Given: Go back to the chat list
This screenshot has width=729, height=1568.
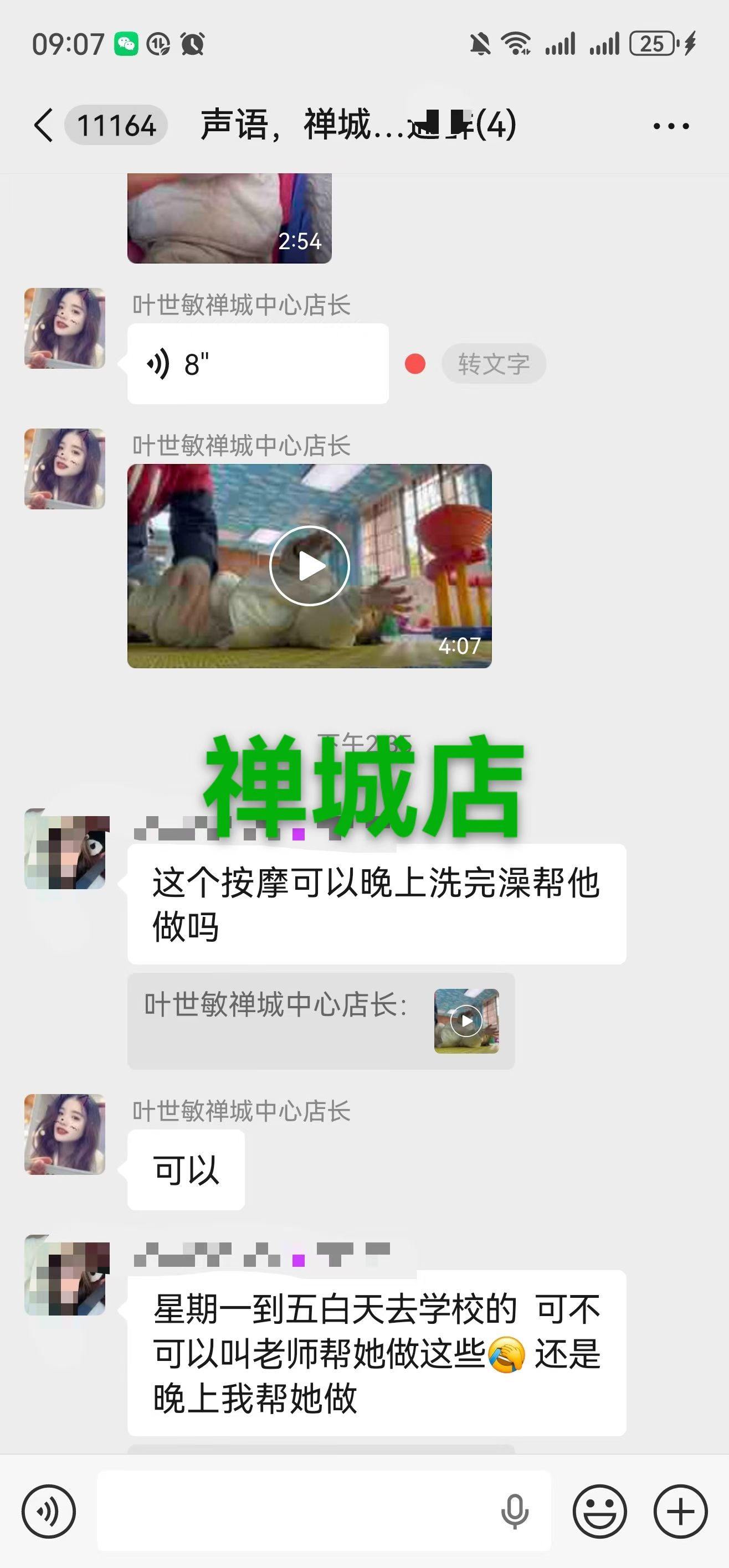Looking at the screenshot, I should [44, 126].
